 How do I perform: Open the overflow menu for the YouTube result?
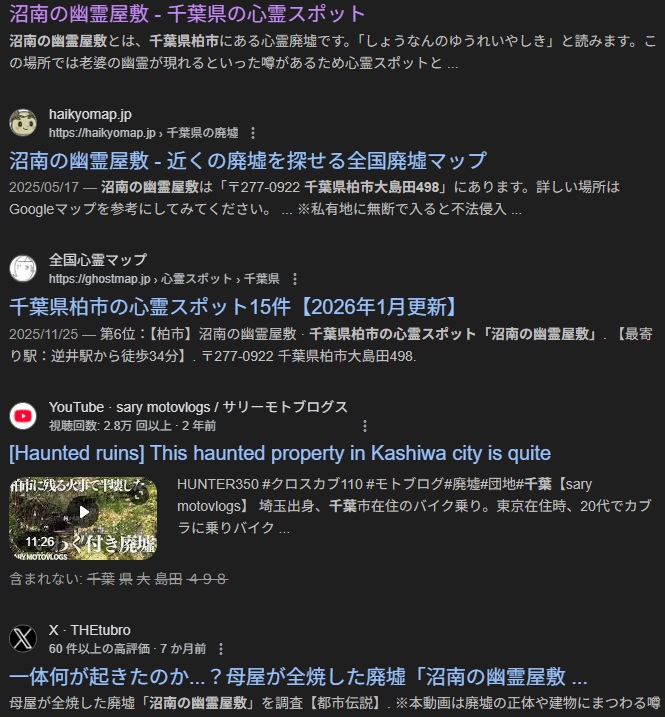[364, 425]
